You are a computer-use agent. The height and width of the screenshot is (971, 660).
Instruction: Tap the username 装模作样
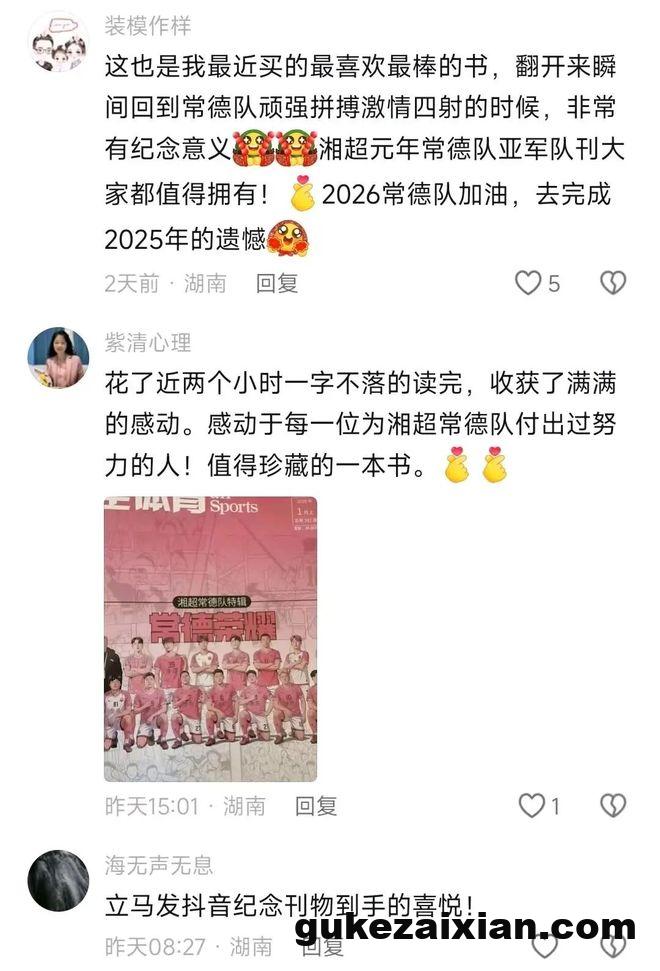(x=148, y=25)
